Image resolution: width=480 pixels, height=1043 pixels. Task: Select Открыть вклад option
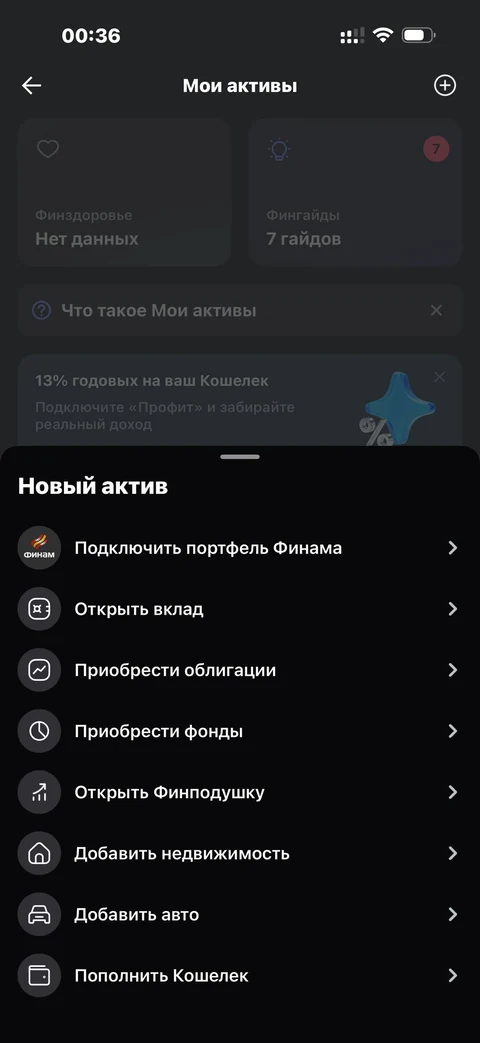tap(240, 609)
